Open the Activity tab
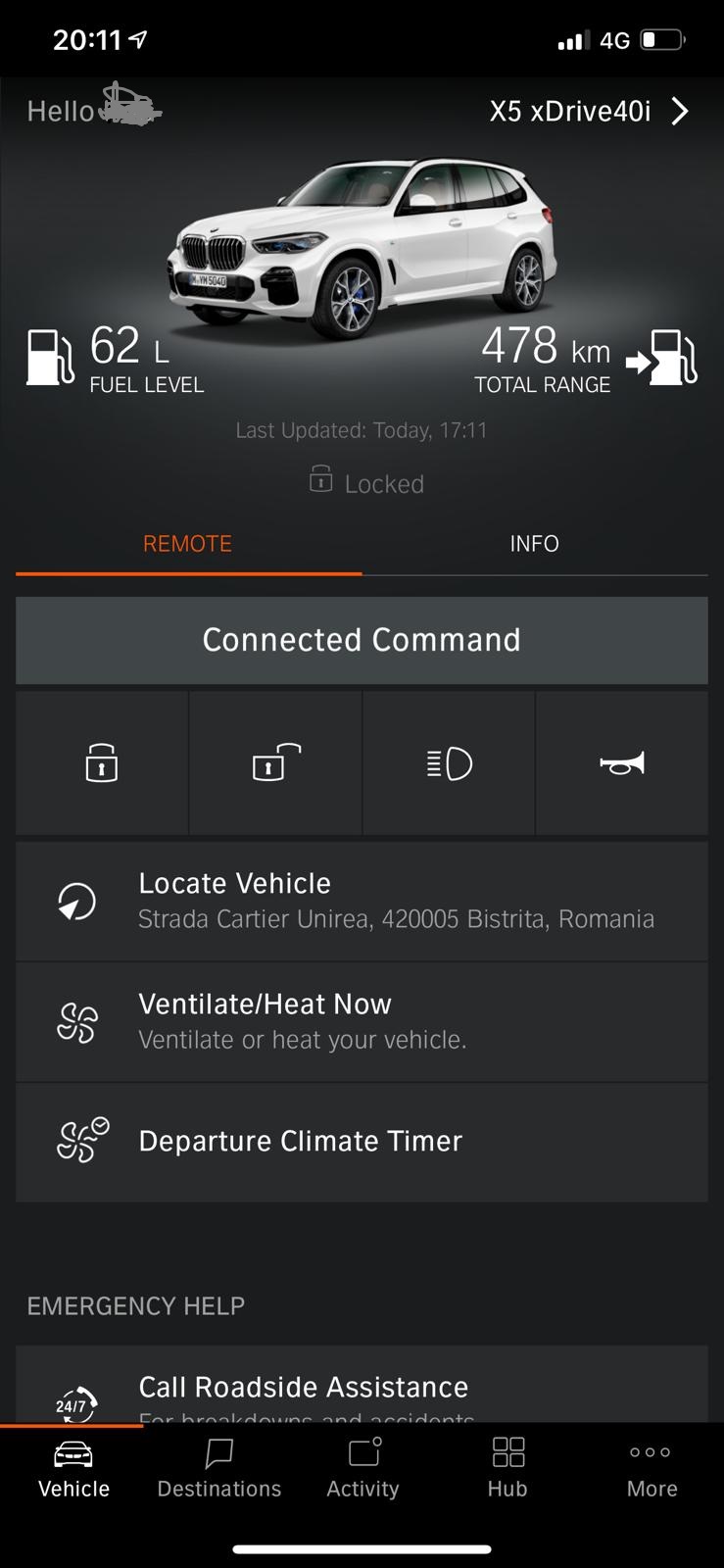This screenshot has width=724, height=1568. tap(362, 1469)
